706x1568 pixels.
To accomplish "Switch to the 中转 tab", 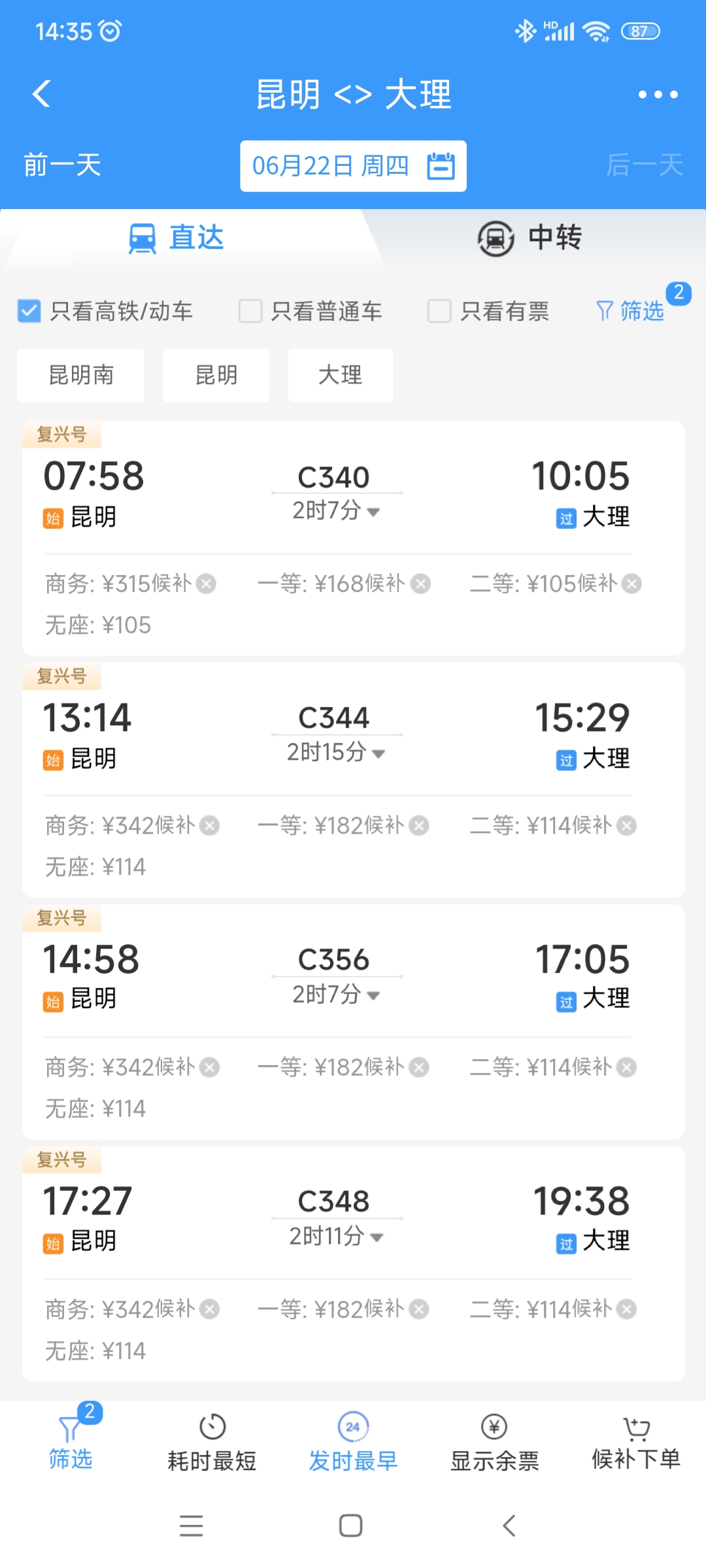I will (x=529, y=238).
